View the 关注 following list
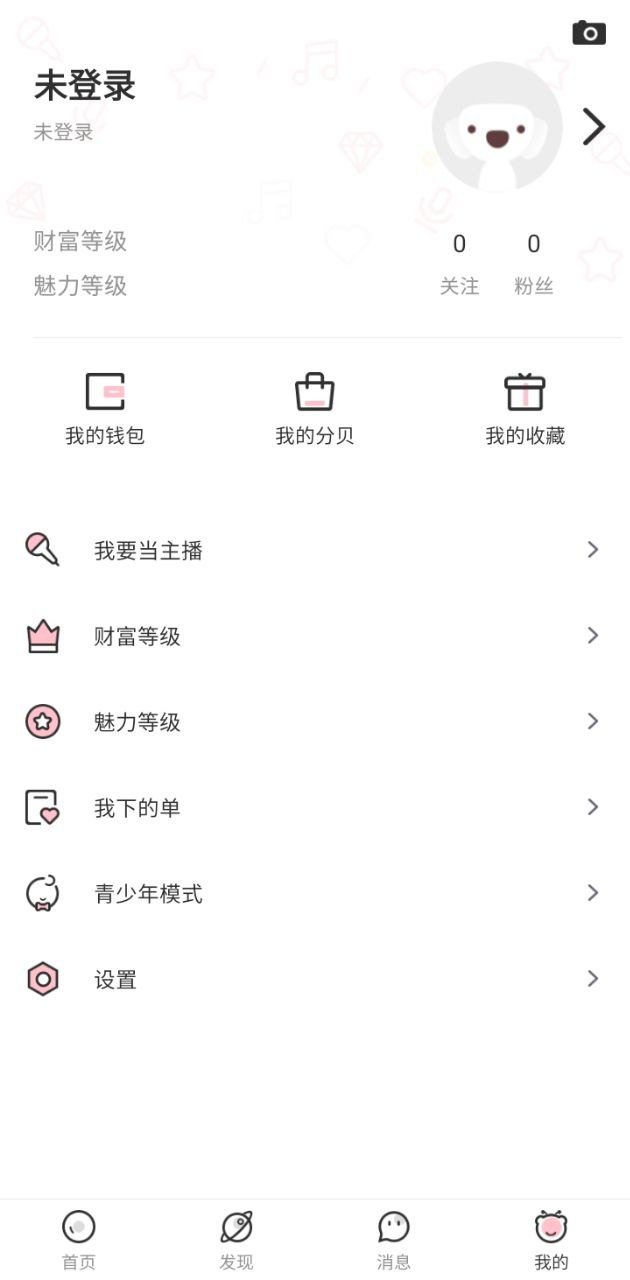Screen dimensions: 630x1280 [x=459, y=265]
